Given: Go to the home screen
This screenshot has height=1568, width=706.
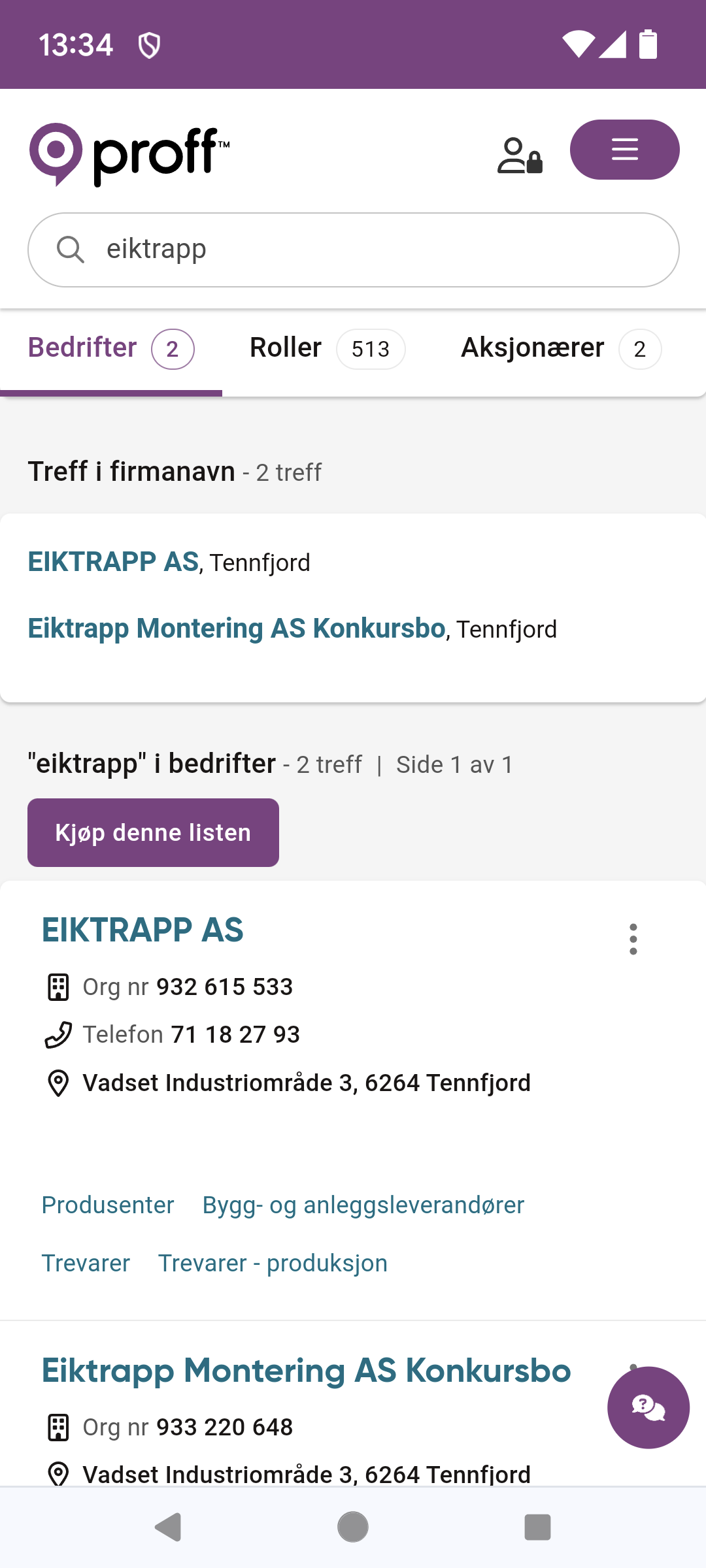Looking at the screenshot, I should [353, 1527].
